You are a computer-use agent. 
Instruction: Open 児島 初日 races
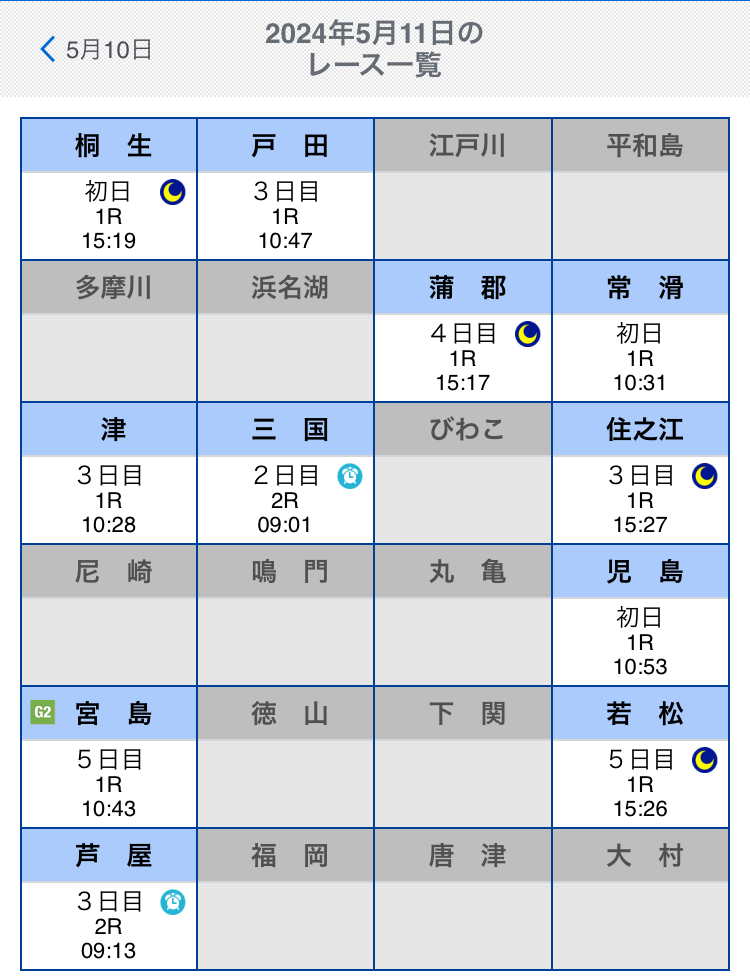tap(640, 641)
